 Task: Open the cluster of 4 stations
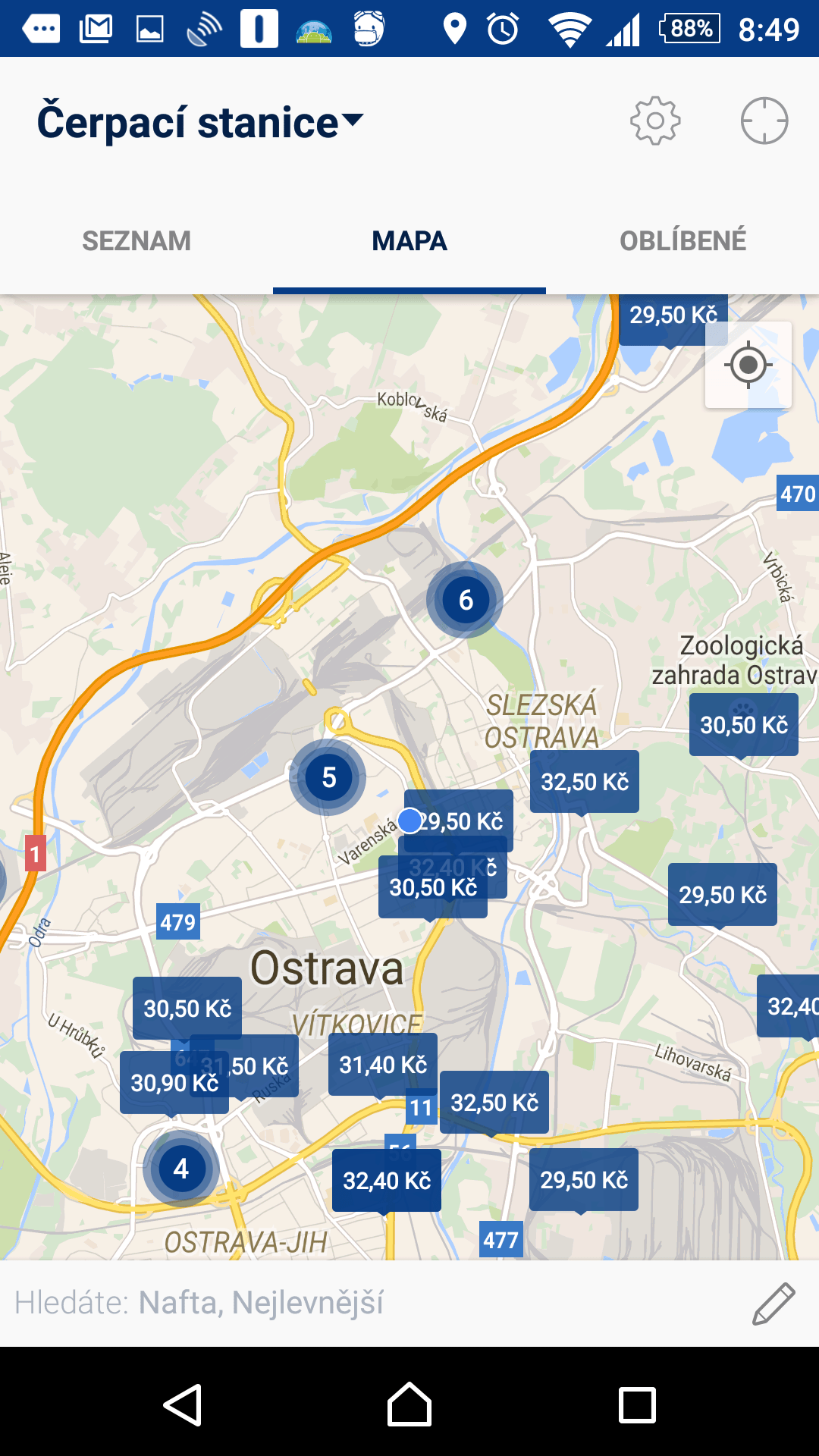(x=180, y=1169)
